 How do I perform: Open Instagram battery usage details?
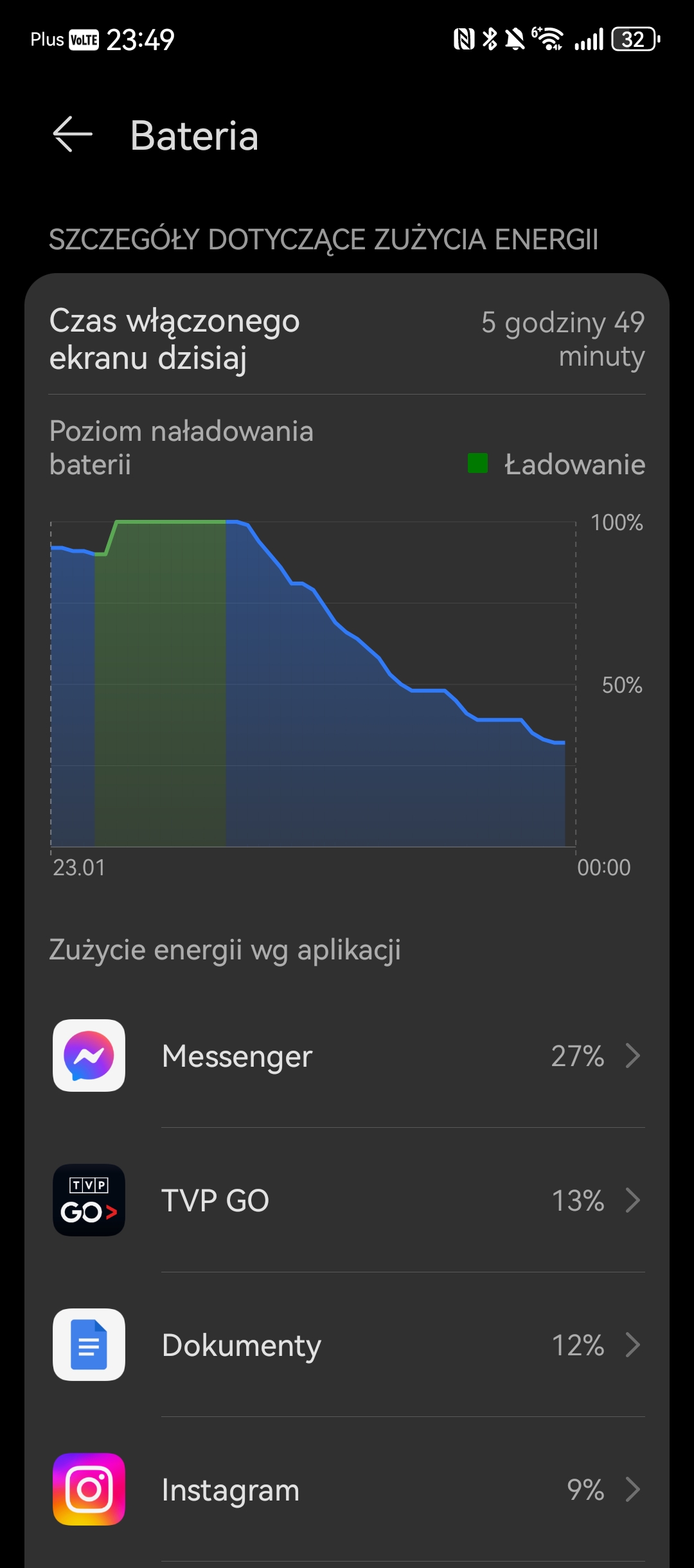(347, 1489)
